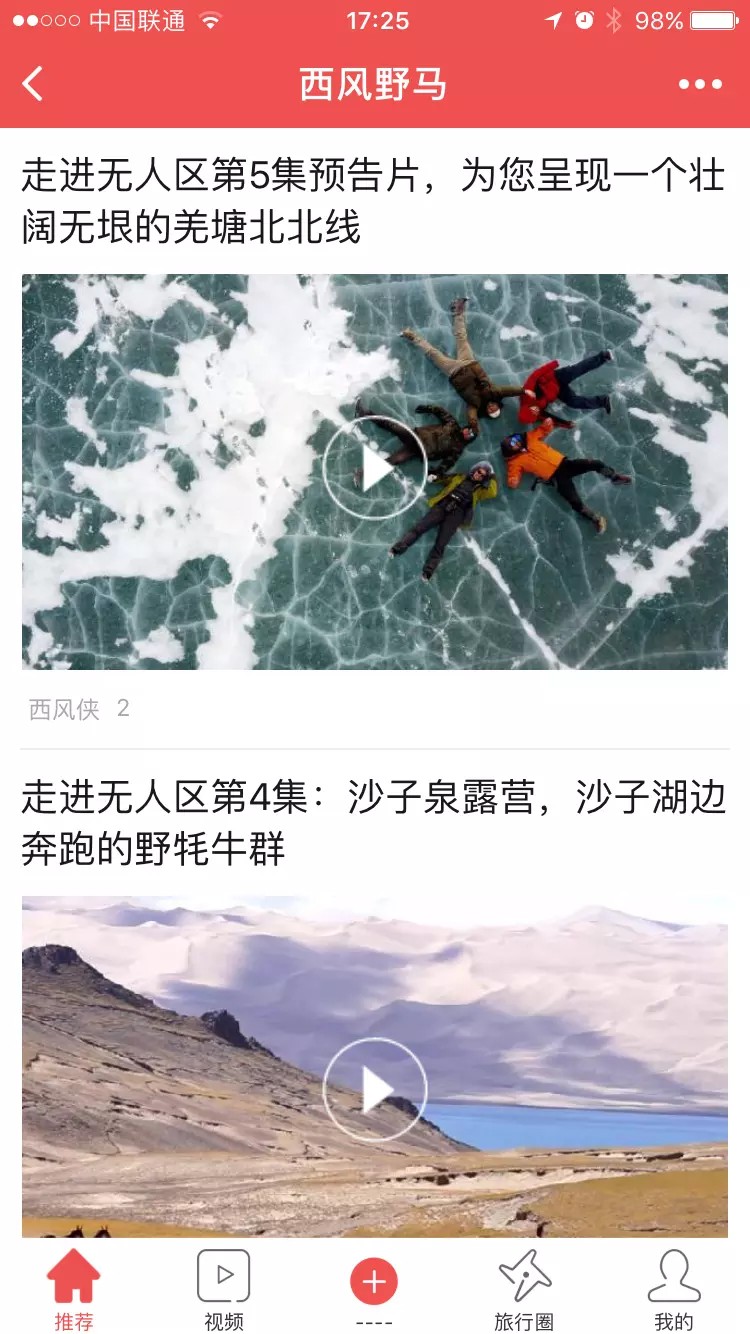This screenshot has height=1334, width=750.
Task: Open the 我的 profile tab
Action: (x=674, y=1290)
